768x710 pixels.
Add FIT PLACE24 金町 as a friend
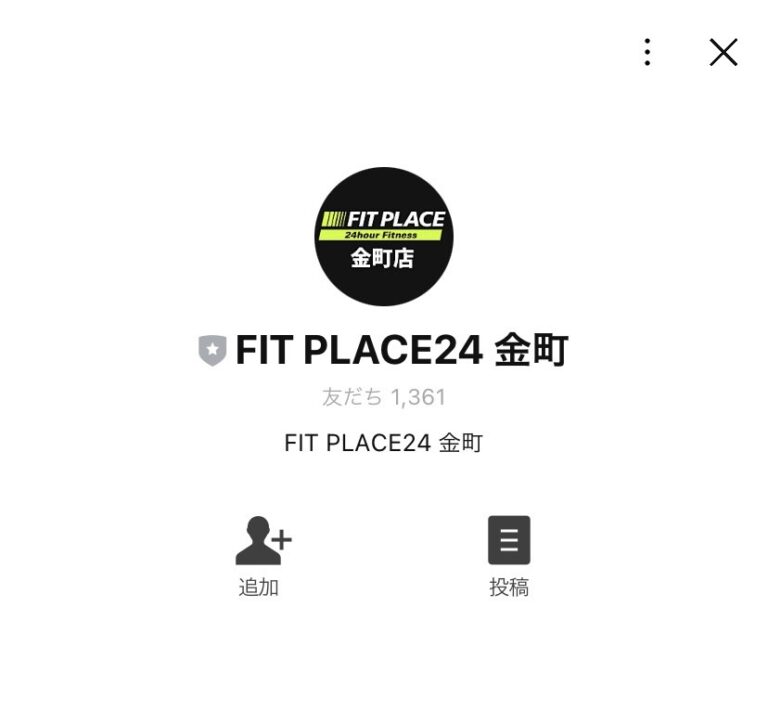pyautogui.click(x=261, y=555)
